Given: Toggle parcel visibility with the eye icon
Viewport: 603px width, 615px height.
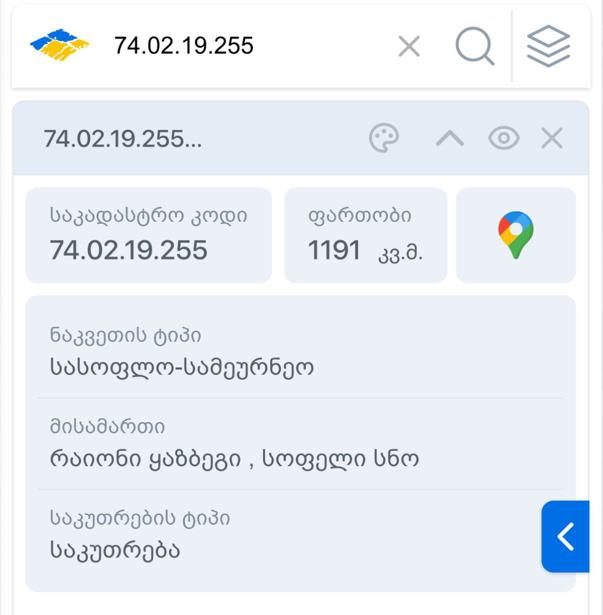Looking at the screenshot, I should [504, 138].
